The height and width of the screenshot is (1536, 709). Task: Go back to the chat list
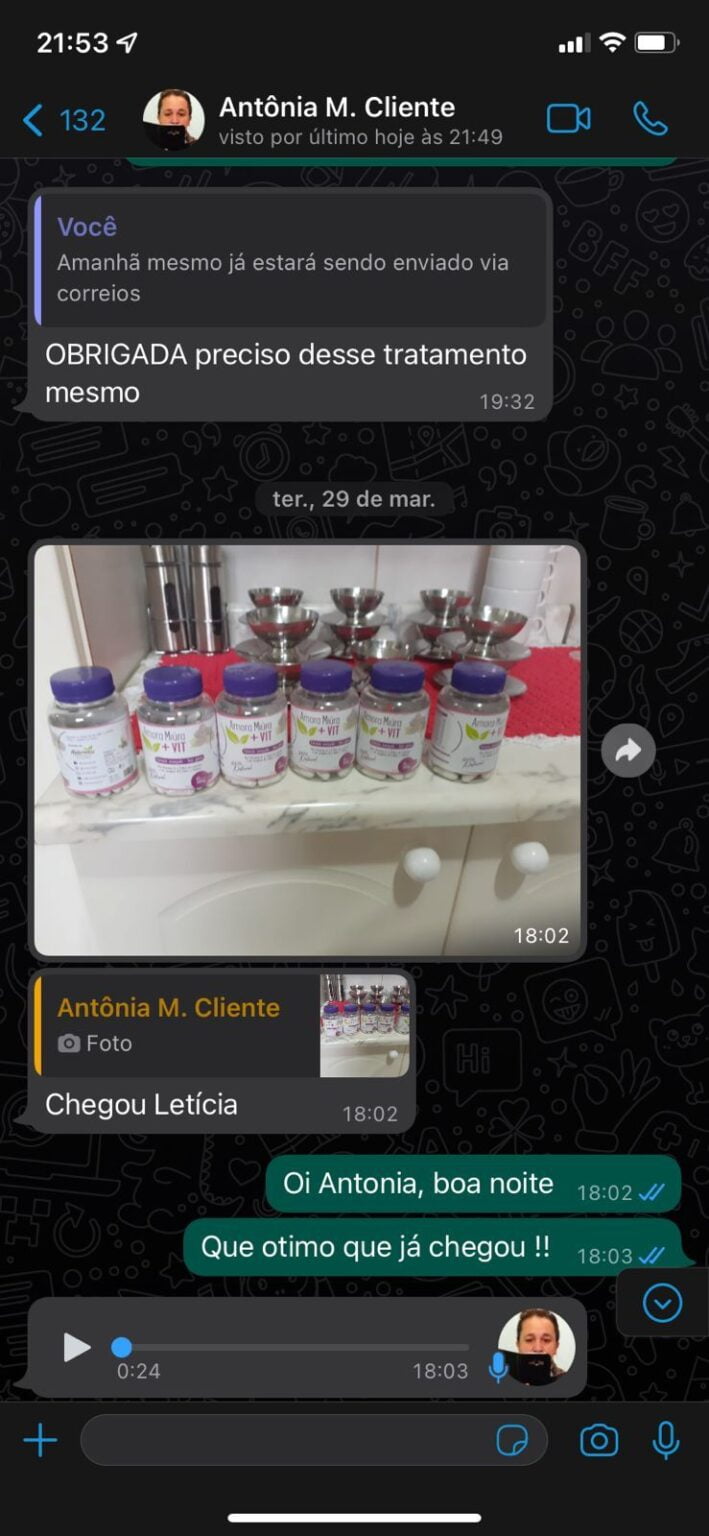[x=62, y=121]
